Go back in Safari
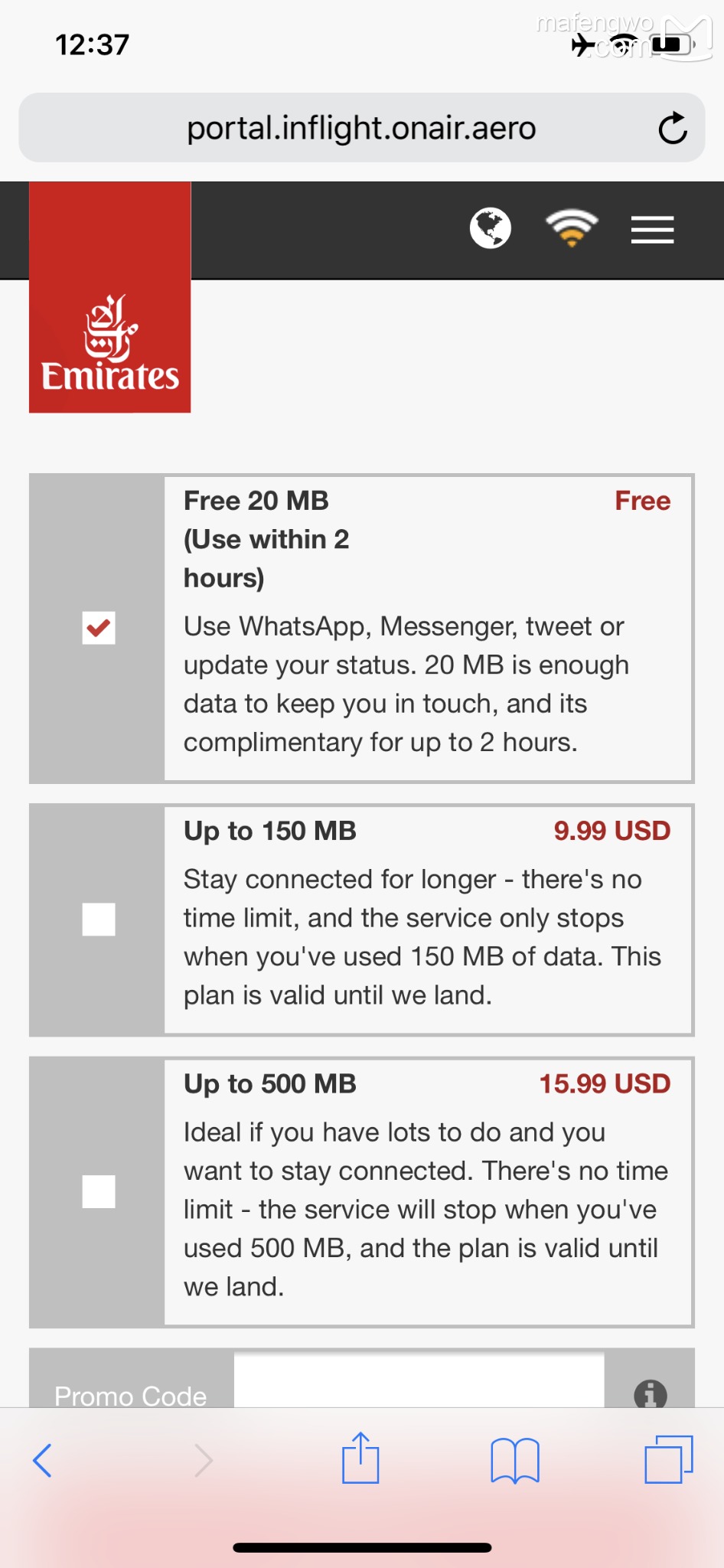The image size is (724, 1568). tap(43, 1460)
